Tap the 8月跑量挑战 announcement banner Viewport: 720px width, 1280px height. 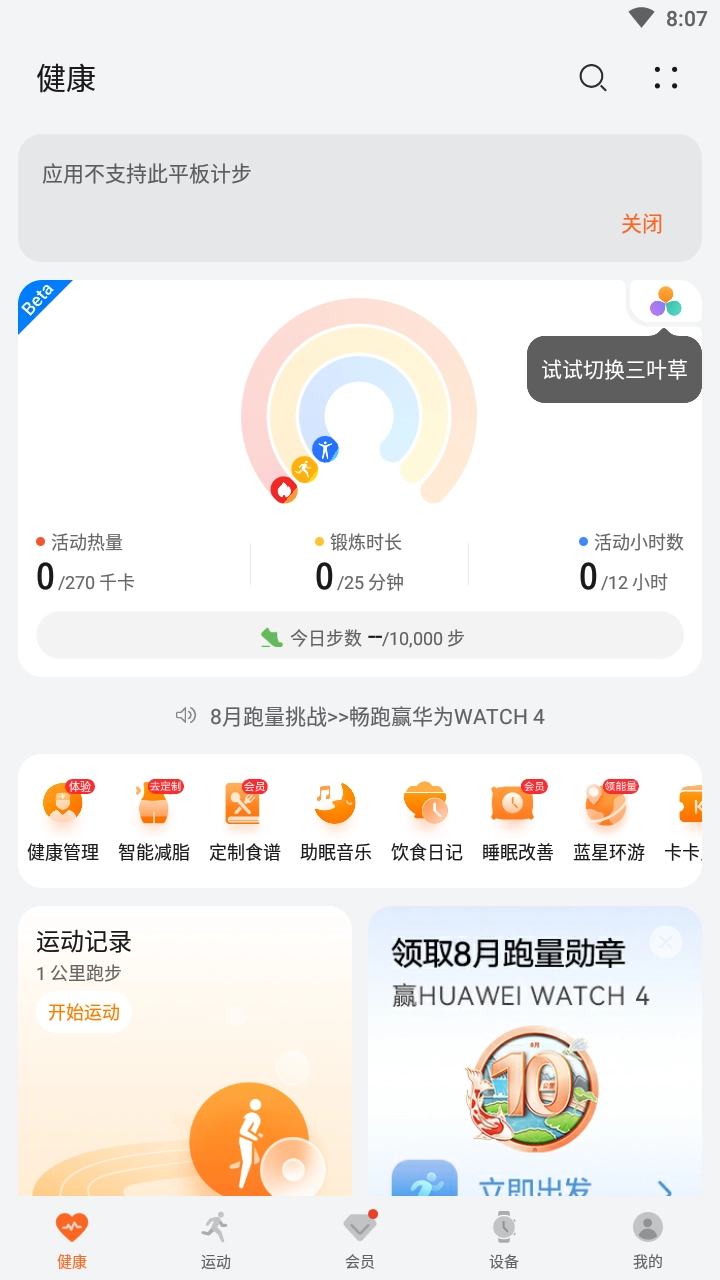tap(360, 716)
